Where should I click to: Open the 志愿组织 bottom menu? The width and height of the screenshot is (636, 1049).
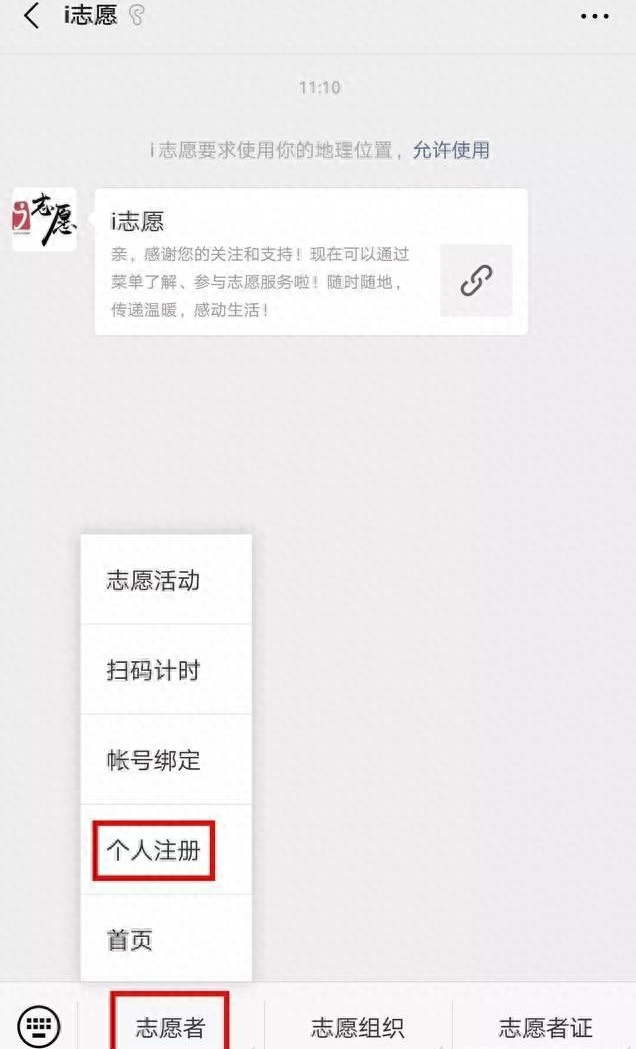point(357,1026)
